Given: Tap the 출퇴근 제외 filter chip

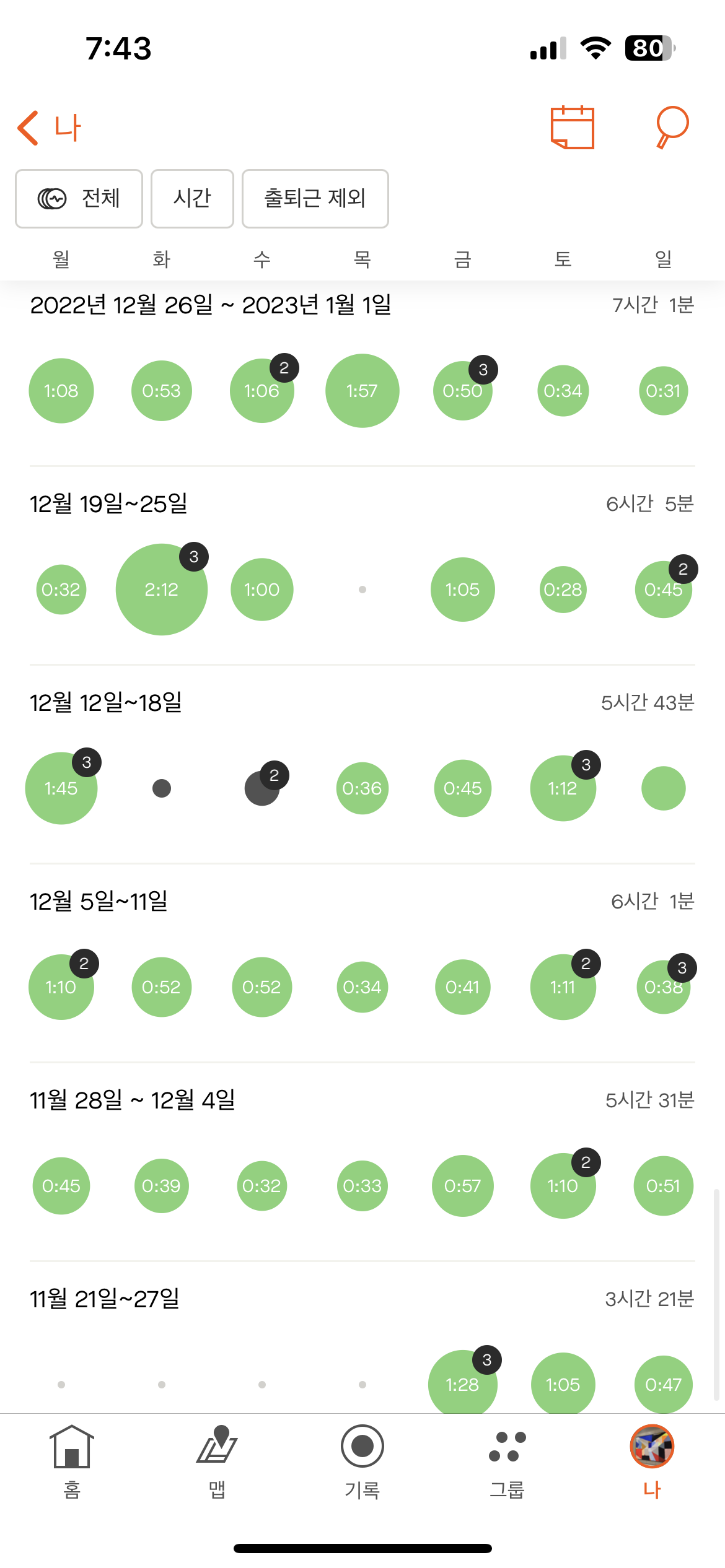Looking at the screenshot, I should 315,199.
